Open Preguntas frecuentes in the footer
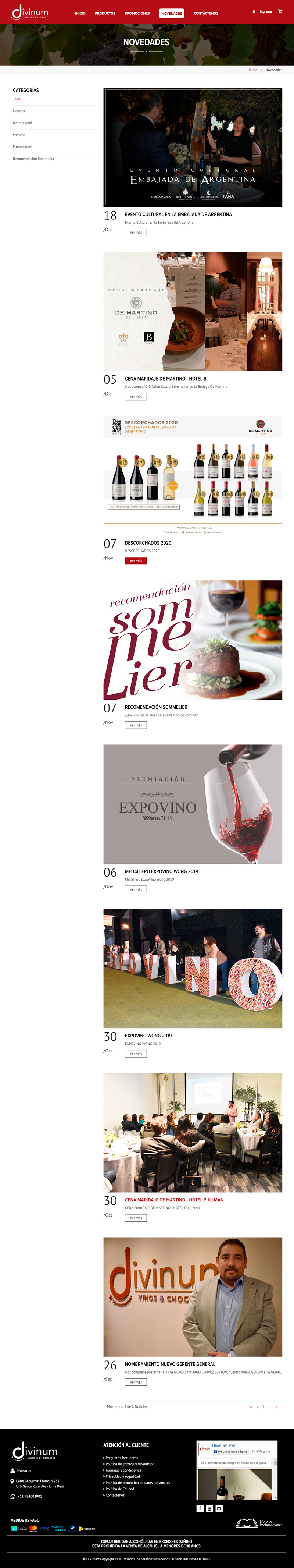Viewport: 294px width, 1568px height. tap(122, 1458)
